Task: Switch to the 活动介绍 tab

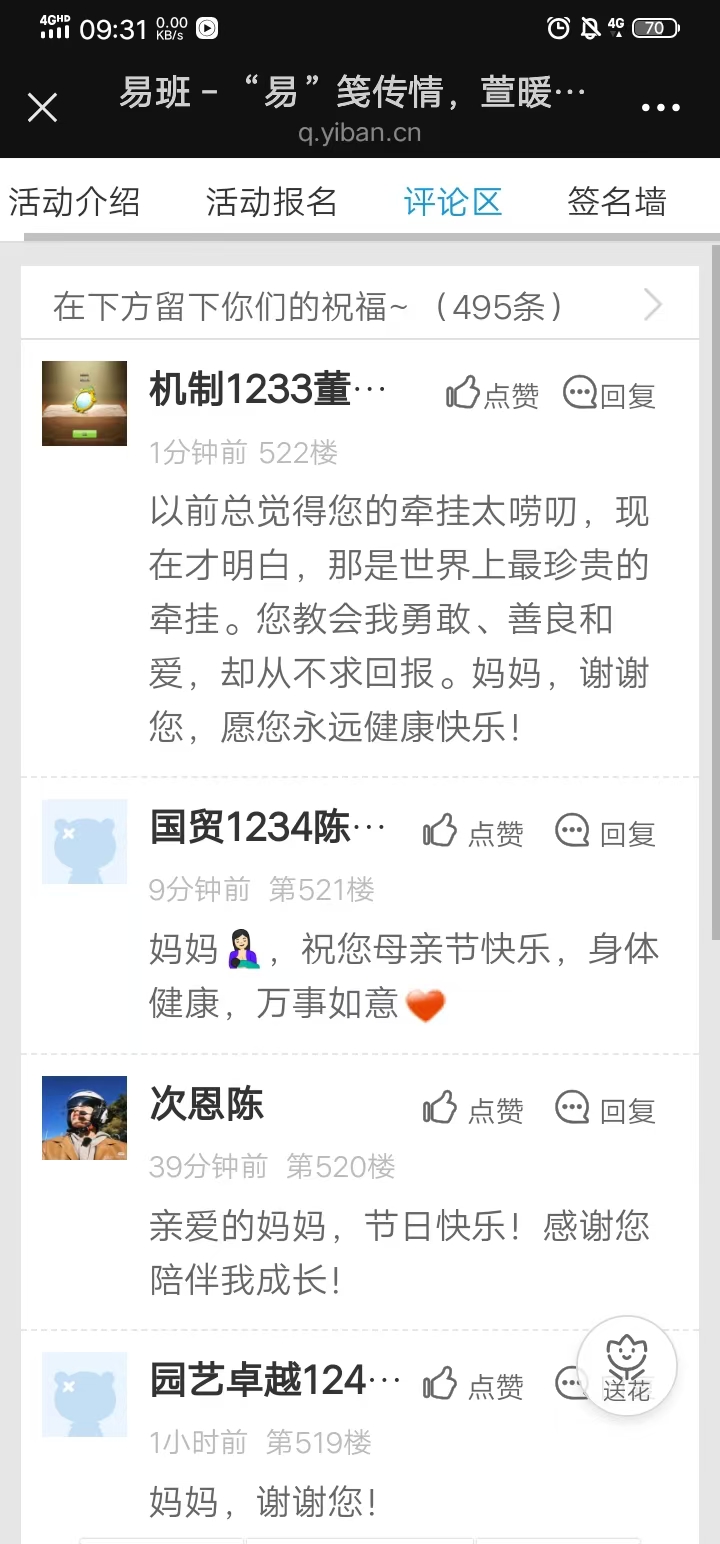Action: [x=74, y=202]
